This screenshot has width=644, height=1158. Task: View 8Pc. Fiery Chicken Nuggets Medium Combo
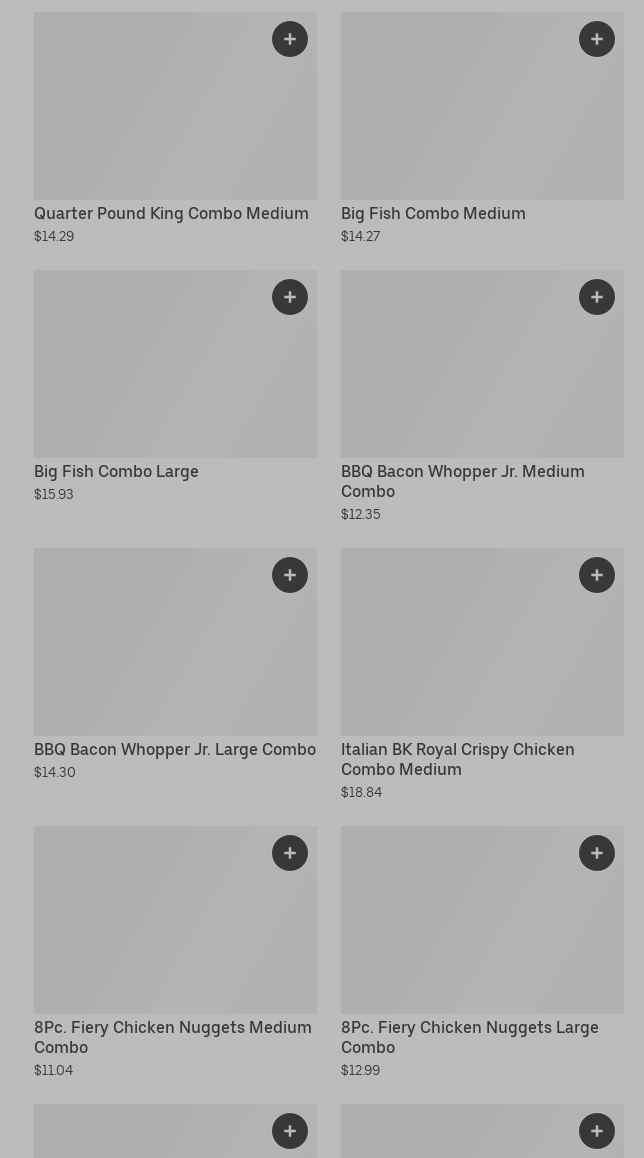(176, 919)
